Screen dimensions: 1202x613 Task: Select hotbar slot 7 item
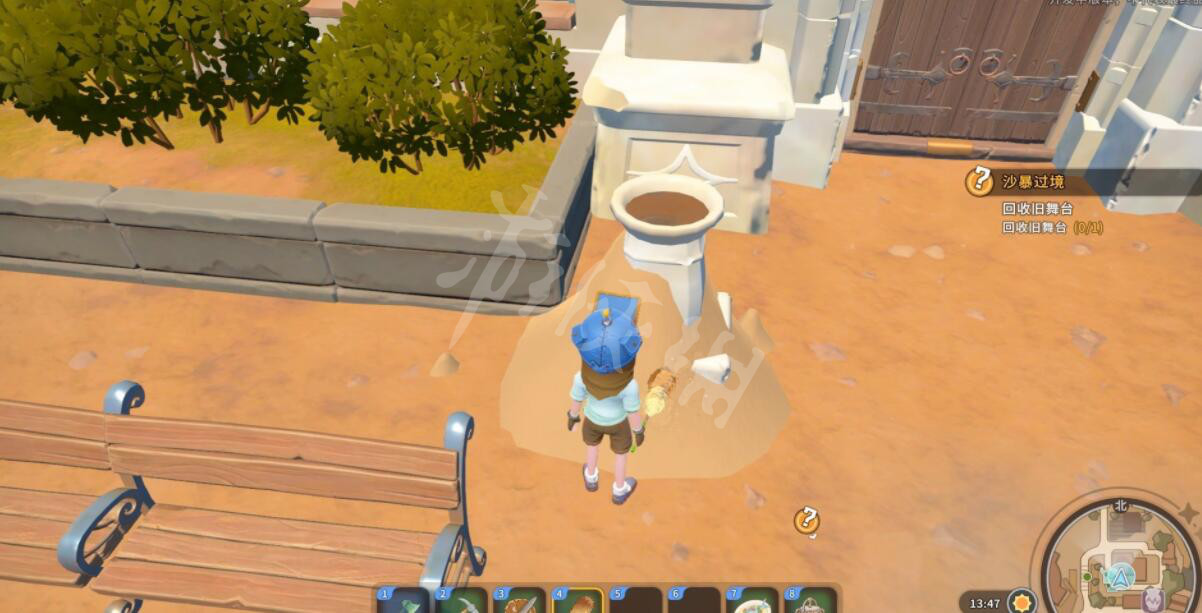click(x=752, y=601)
